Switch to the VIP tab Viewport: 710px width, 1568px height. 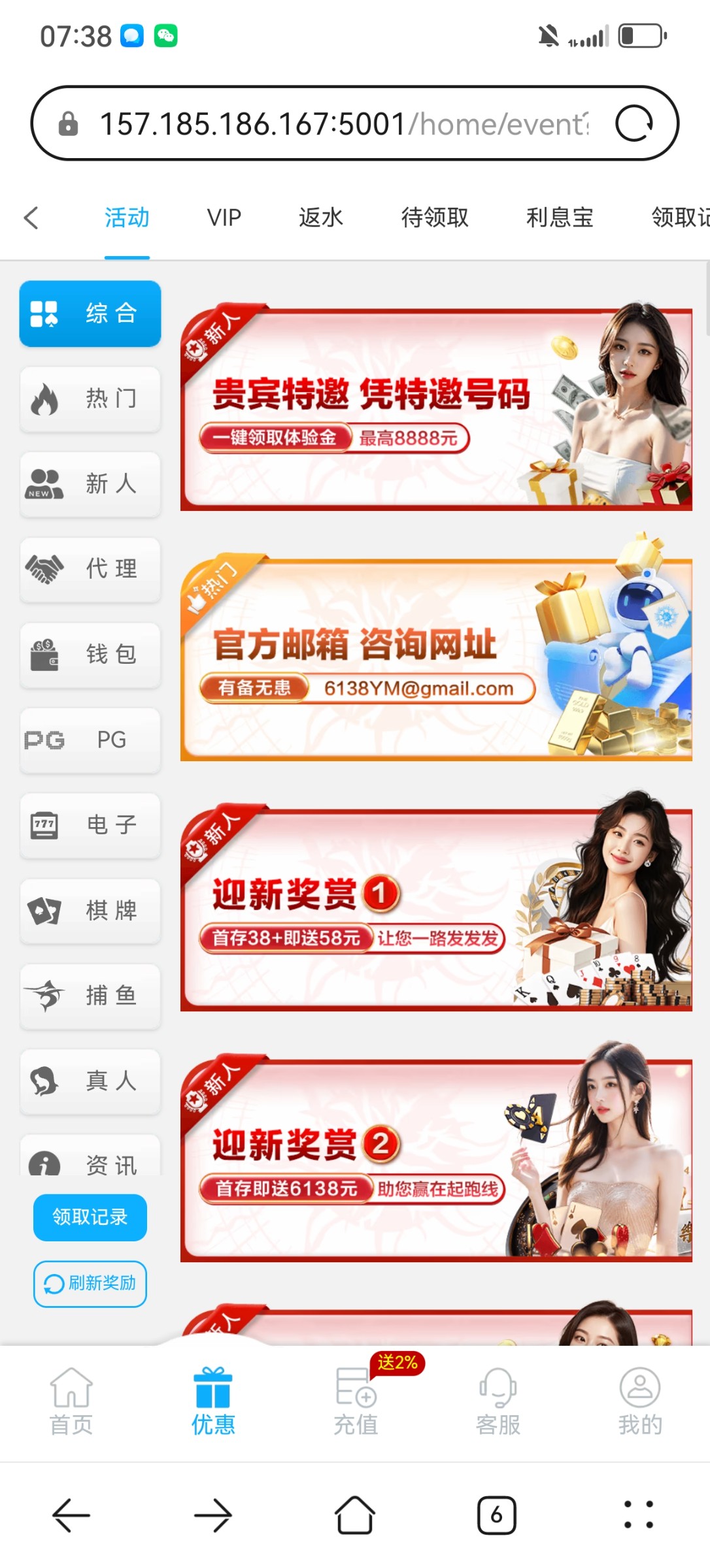(224, 218)
